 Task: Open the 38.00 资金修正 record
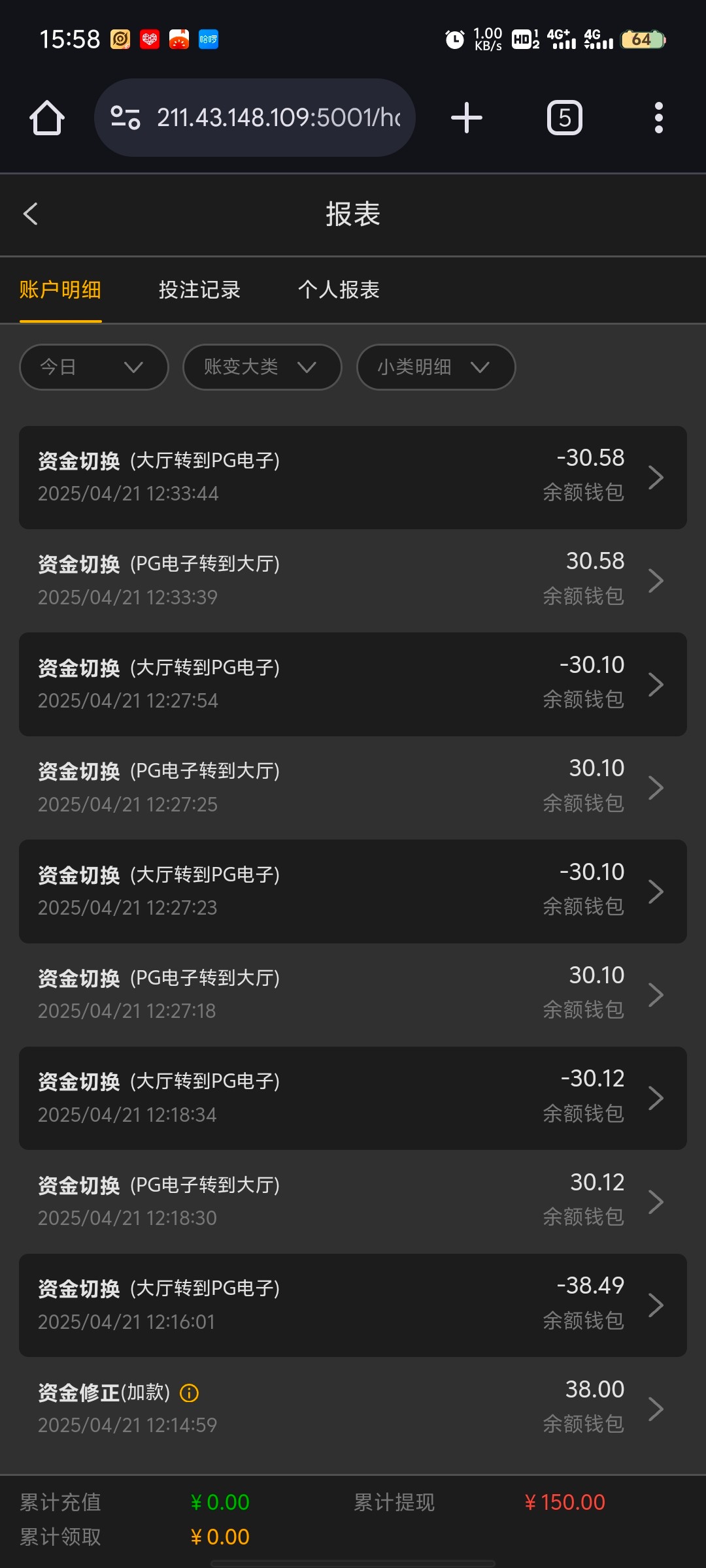(x=353, y=1409)
